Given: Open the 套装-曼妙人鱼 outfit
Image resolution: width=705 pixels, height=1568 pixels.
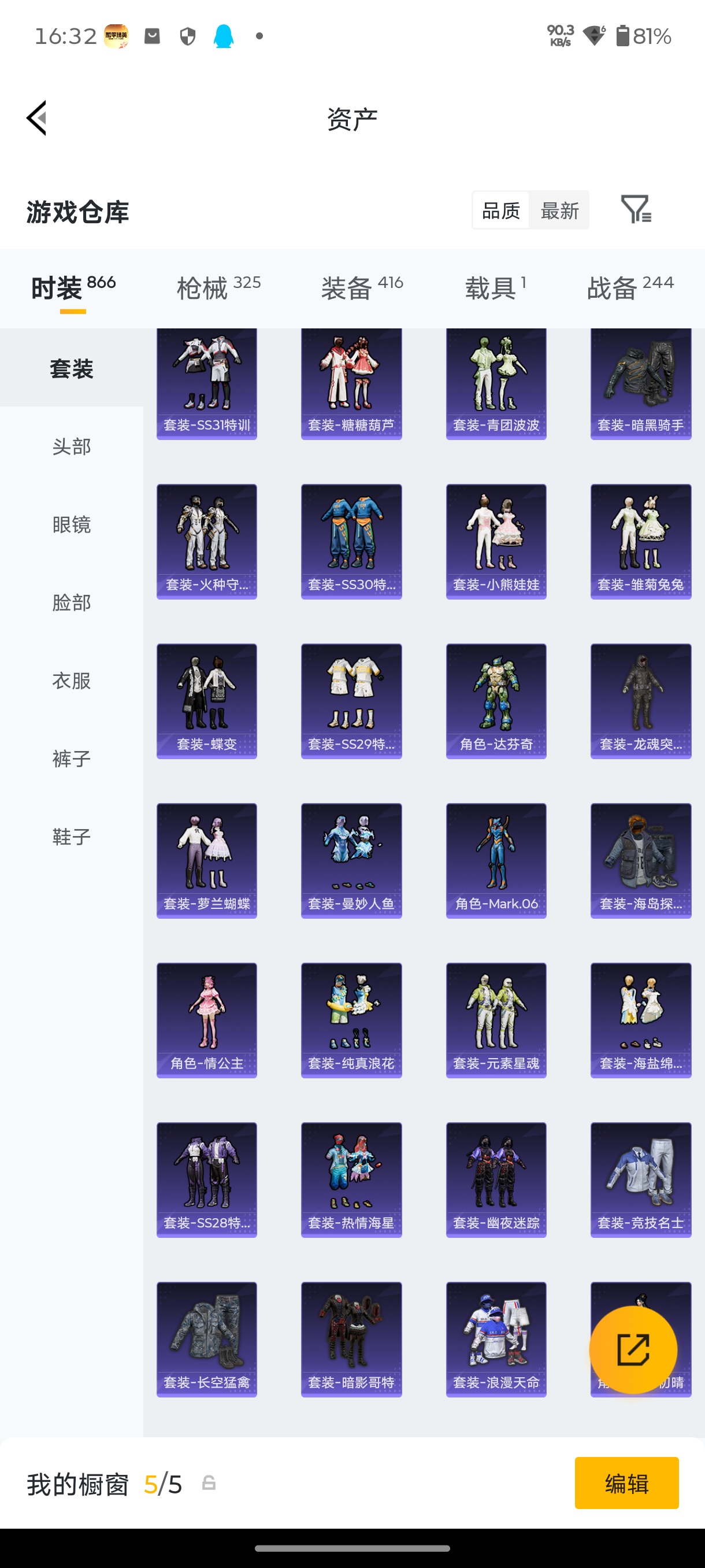Looking at the screenshot, I should point(351,861).
